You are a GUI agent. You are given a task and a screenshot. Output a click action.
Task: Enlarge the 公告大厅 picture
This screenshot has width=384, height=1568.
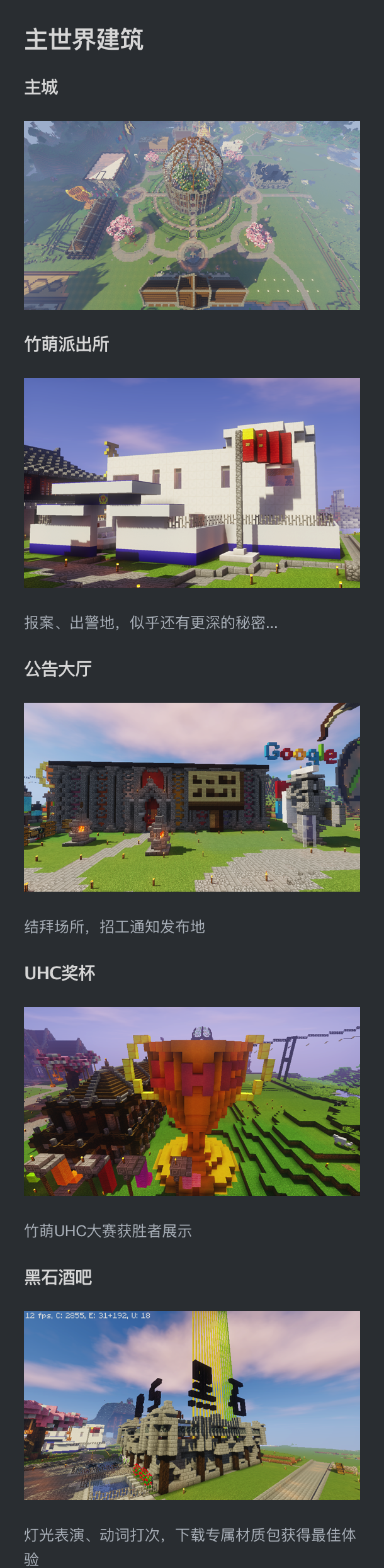click(192, 797)
